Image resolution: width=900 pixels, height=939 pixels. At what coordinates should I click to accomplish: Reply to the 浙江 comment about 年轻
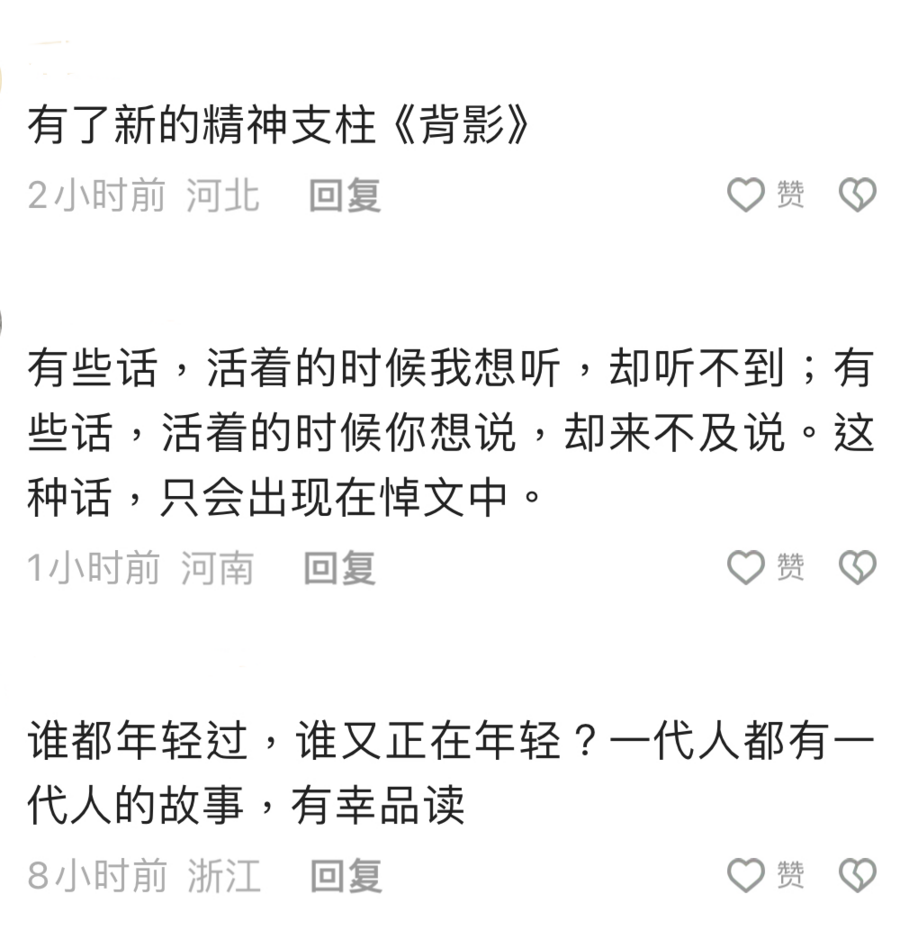pyautogui.click(x=345, y=876)
